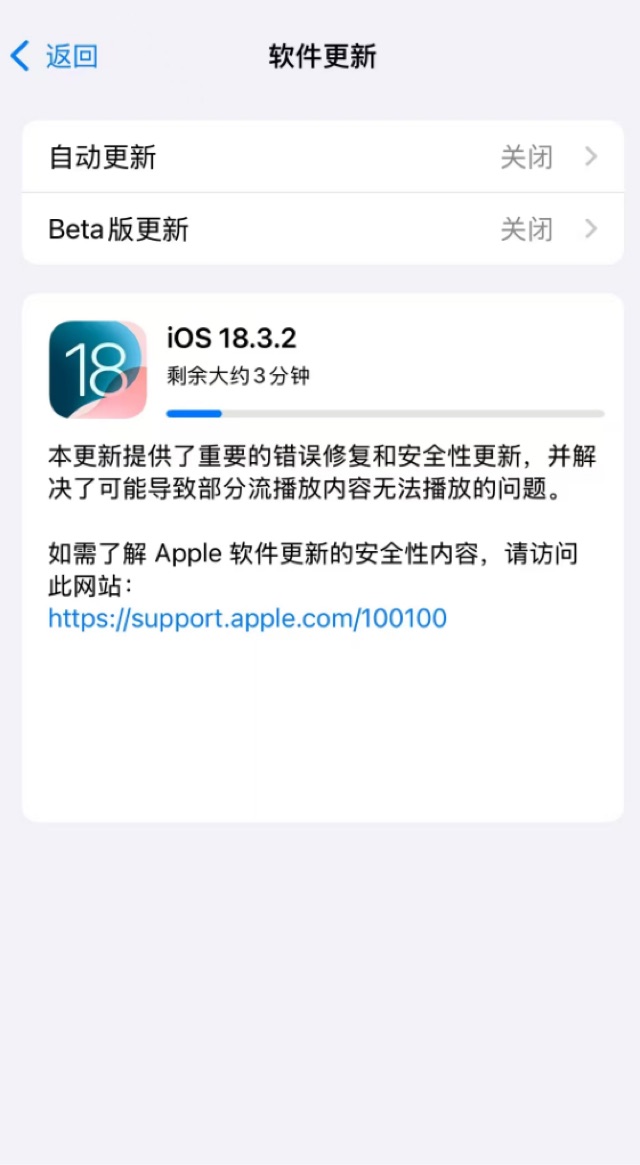The width and height of the screenshot is (640, 1165).
Task: Go back via the 返回 button
Action: click(54, 56)
